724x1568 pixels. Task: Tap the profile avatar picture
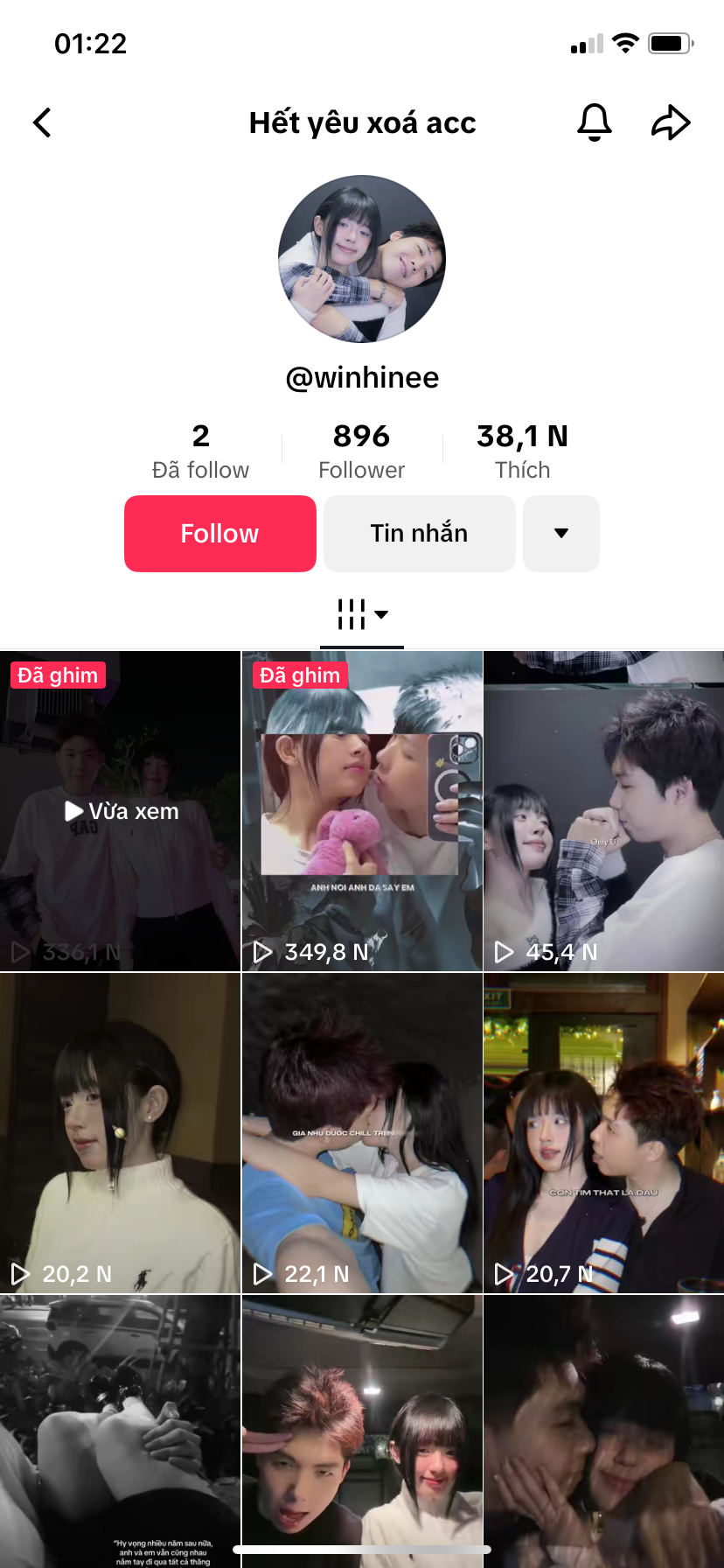362,259
